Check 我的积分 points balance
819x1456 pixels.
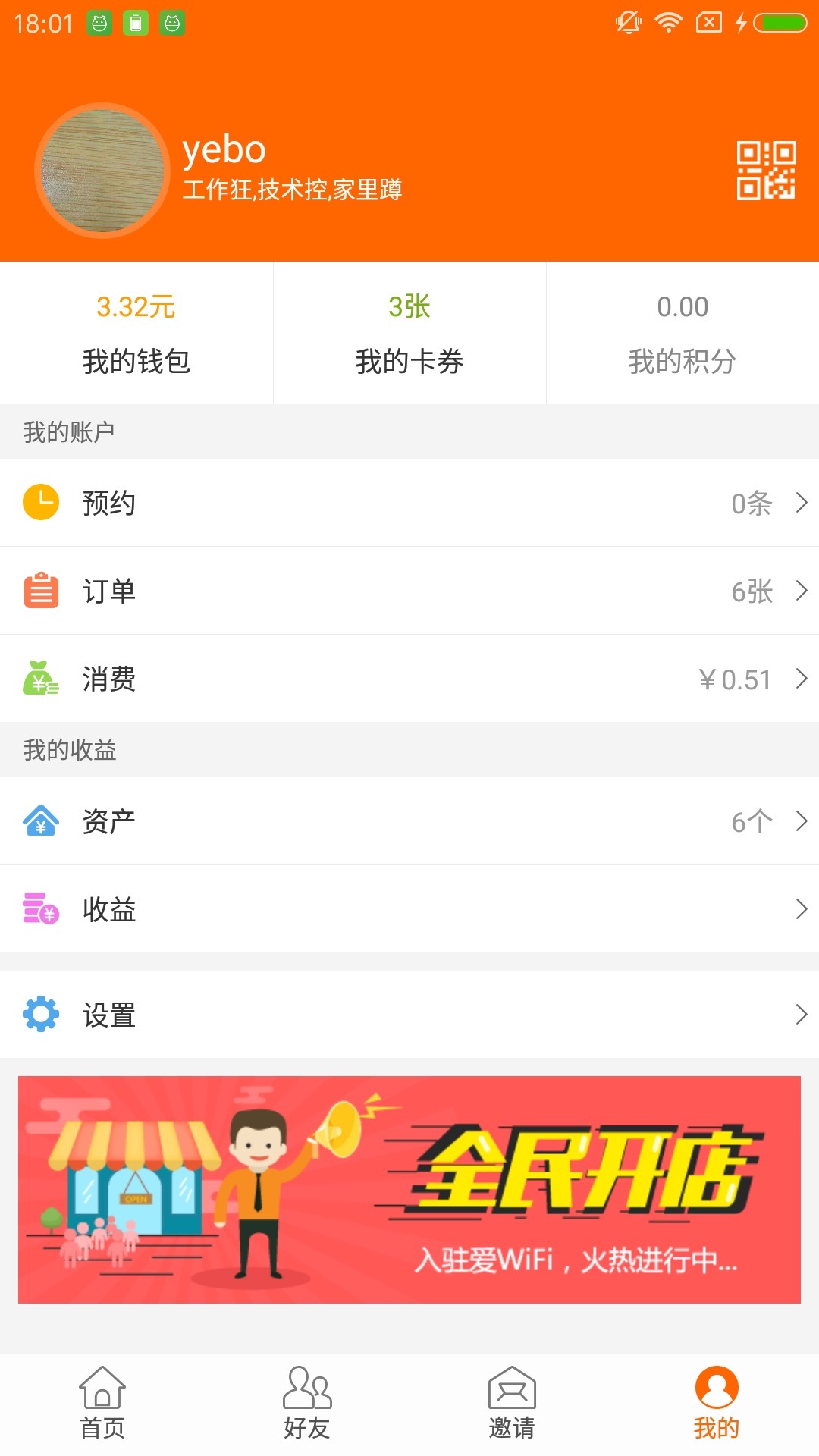(682, 334)
